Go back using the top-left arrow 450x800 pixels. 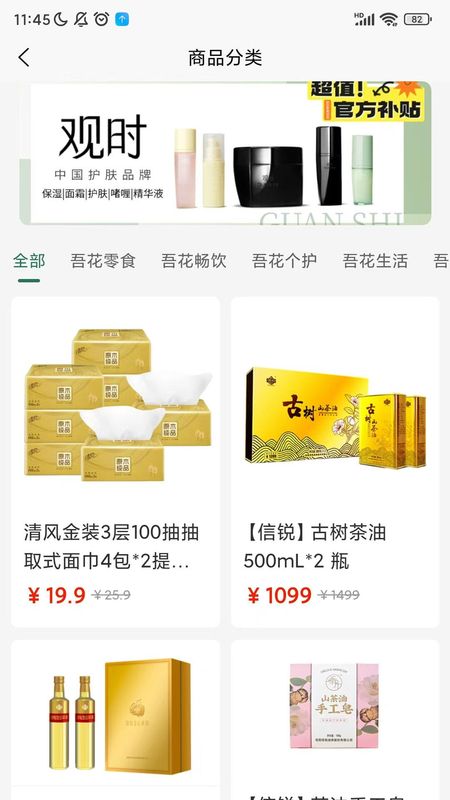point(24,58)
